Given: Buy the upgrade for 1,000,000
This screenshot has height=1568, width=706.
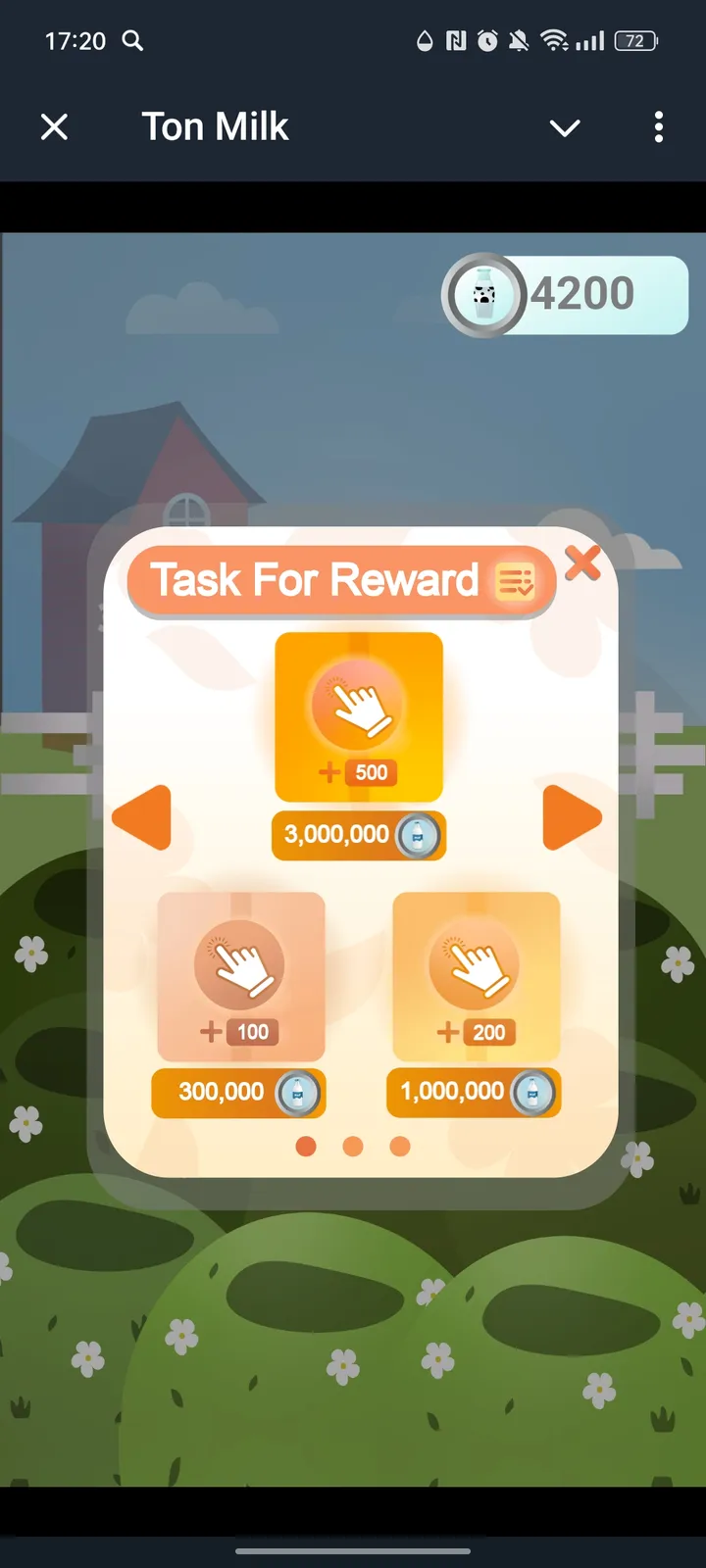Looking at the screenshot, I should click(x=474, y=1093).
